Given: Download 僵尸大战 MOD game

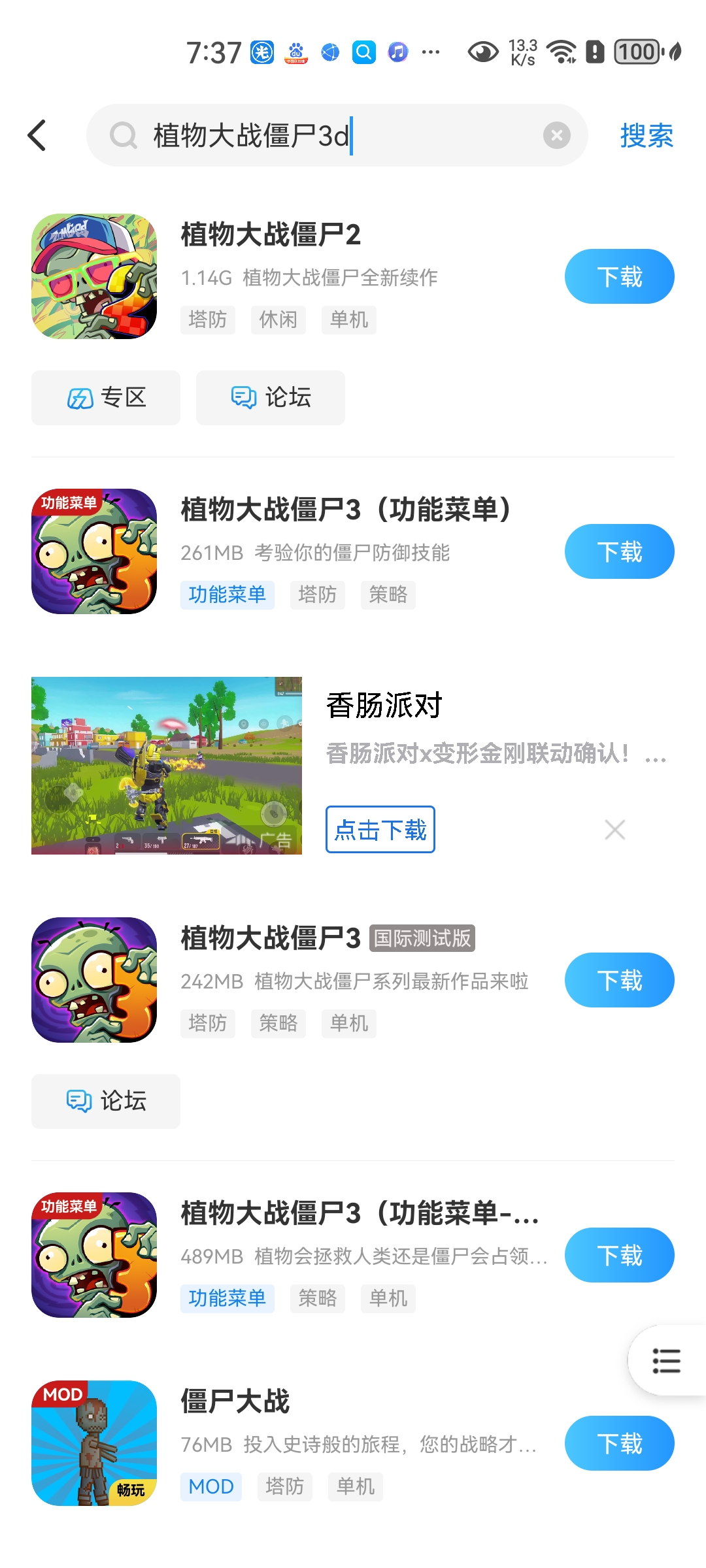Looking at the screenshot, I should [619, 1443].
